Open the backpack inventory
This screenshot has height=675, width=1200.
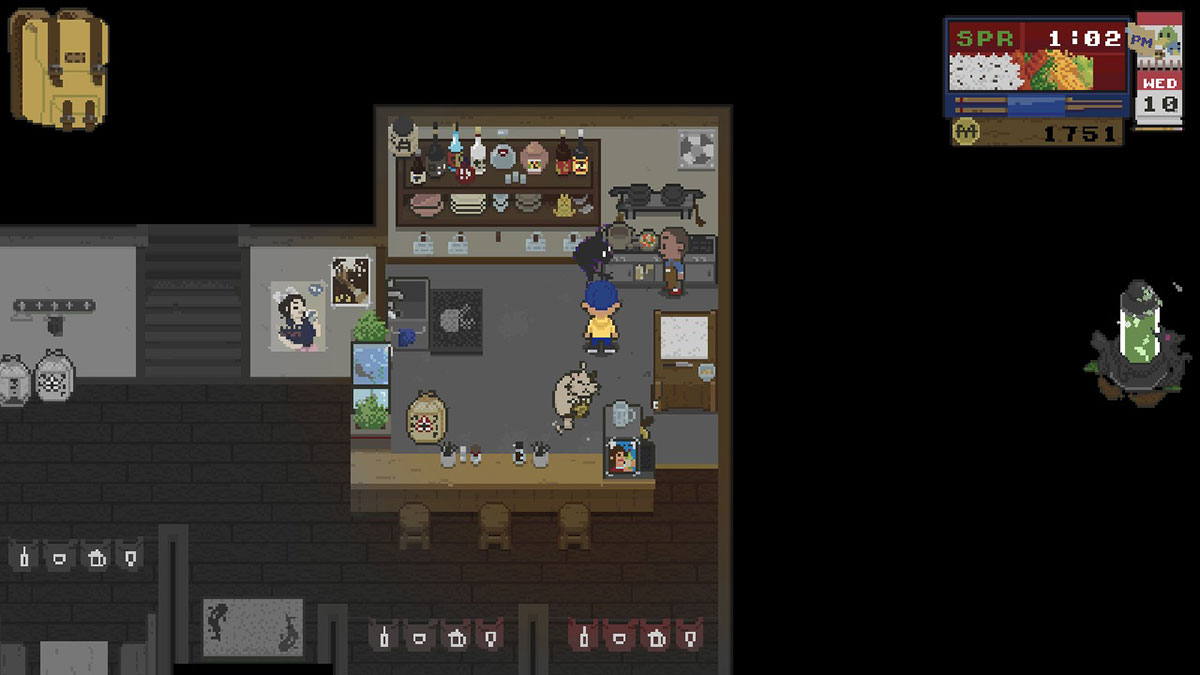click(59, 68)
